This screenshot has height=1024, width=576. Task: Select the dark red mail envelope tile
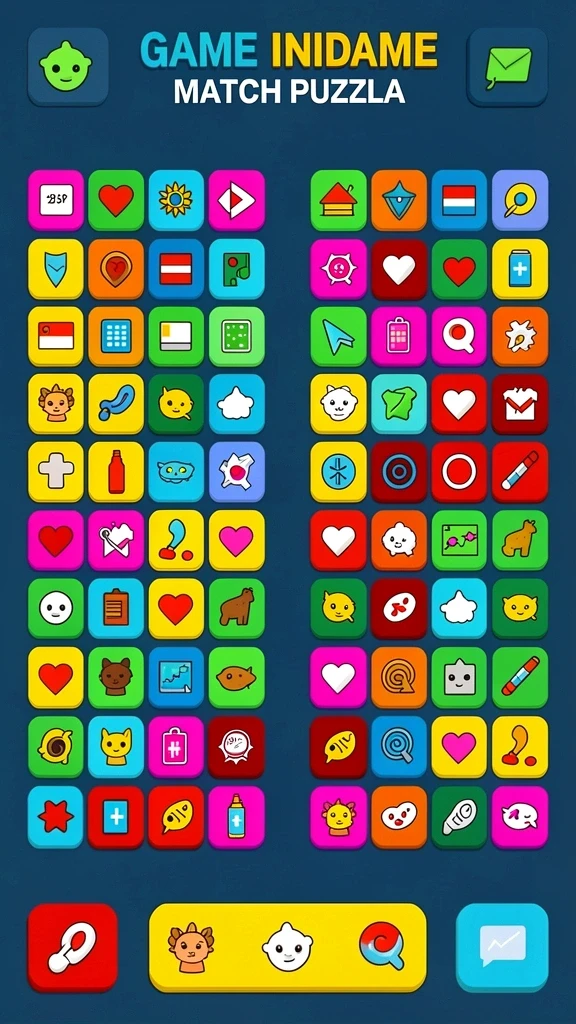pyautogui.click(x=520, y=405)
